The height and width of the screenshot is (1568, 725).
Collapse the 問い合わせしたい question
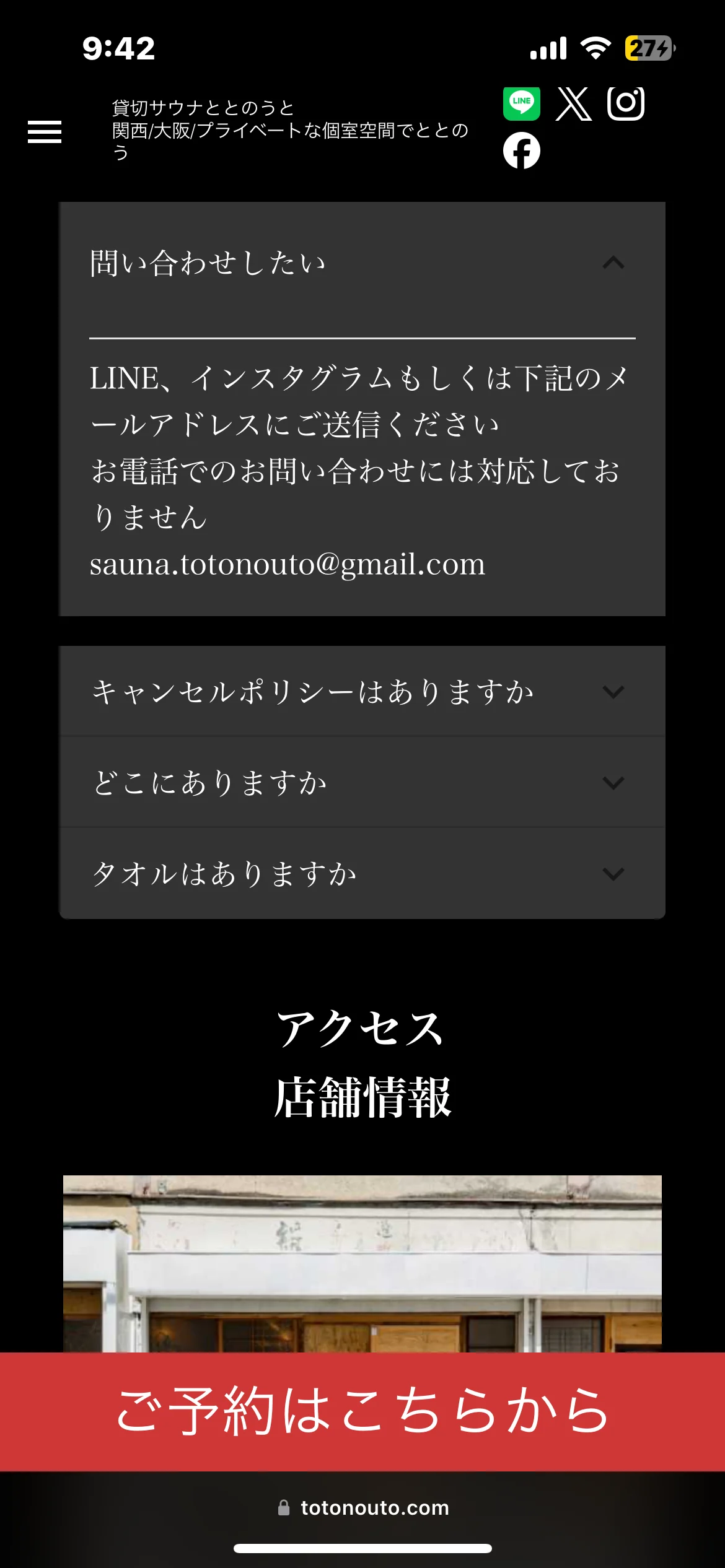(x=362, y=264)
